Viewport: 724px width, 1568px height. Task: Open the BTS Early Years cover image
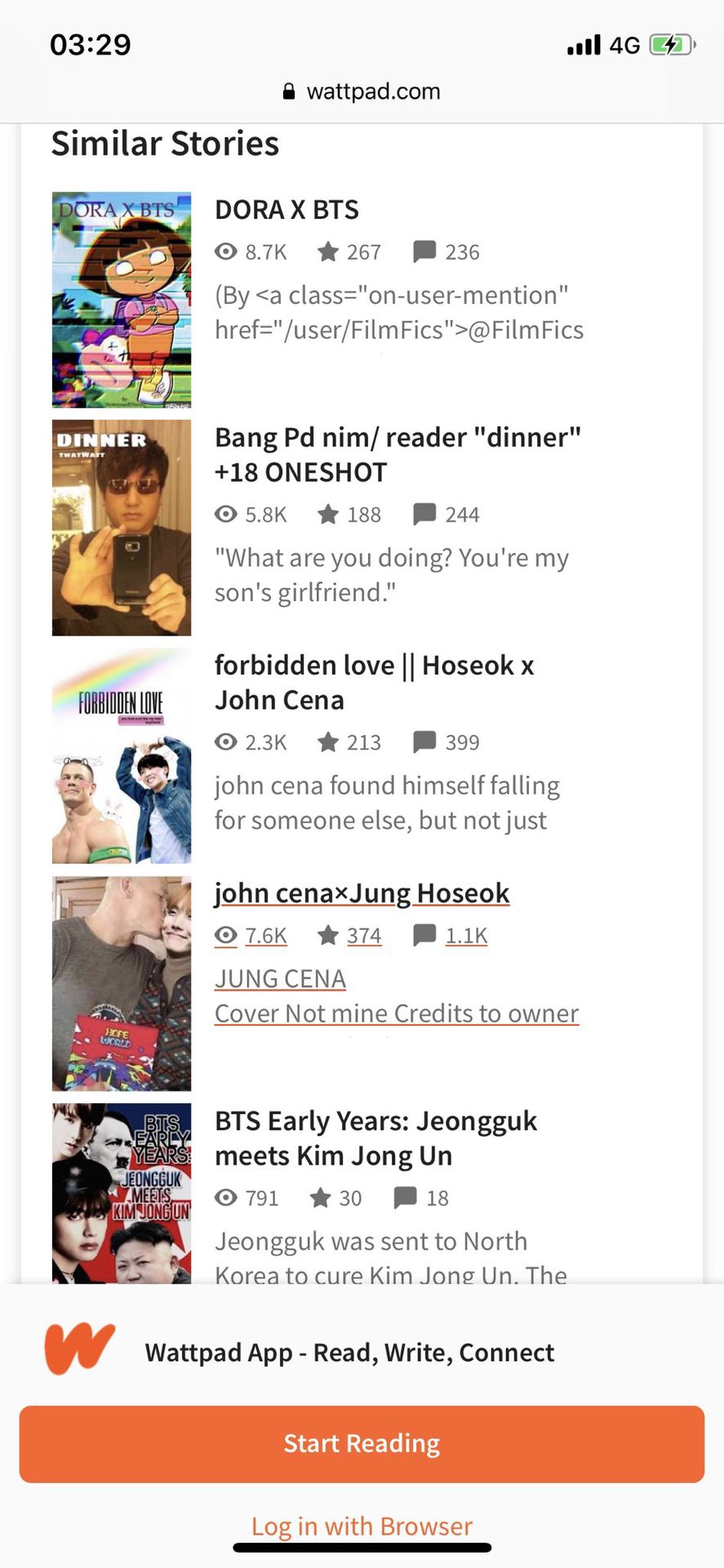(122, 1192)
